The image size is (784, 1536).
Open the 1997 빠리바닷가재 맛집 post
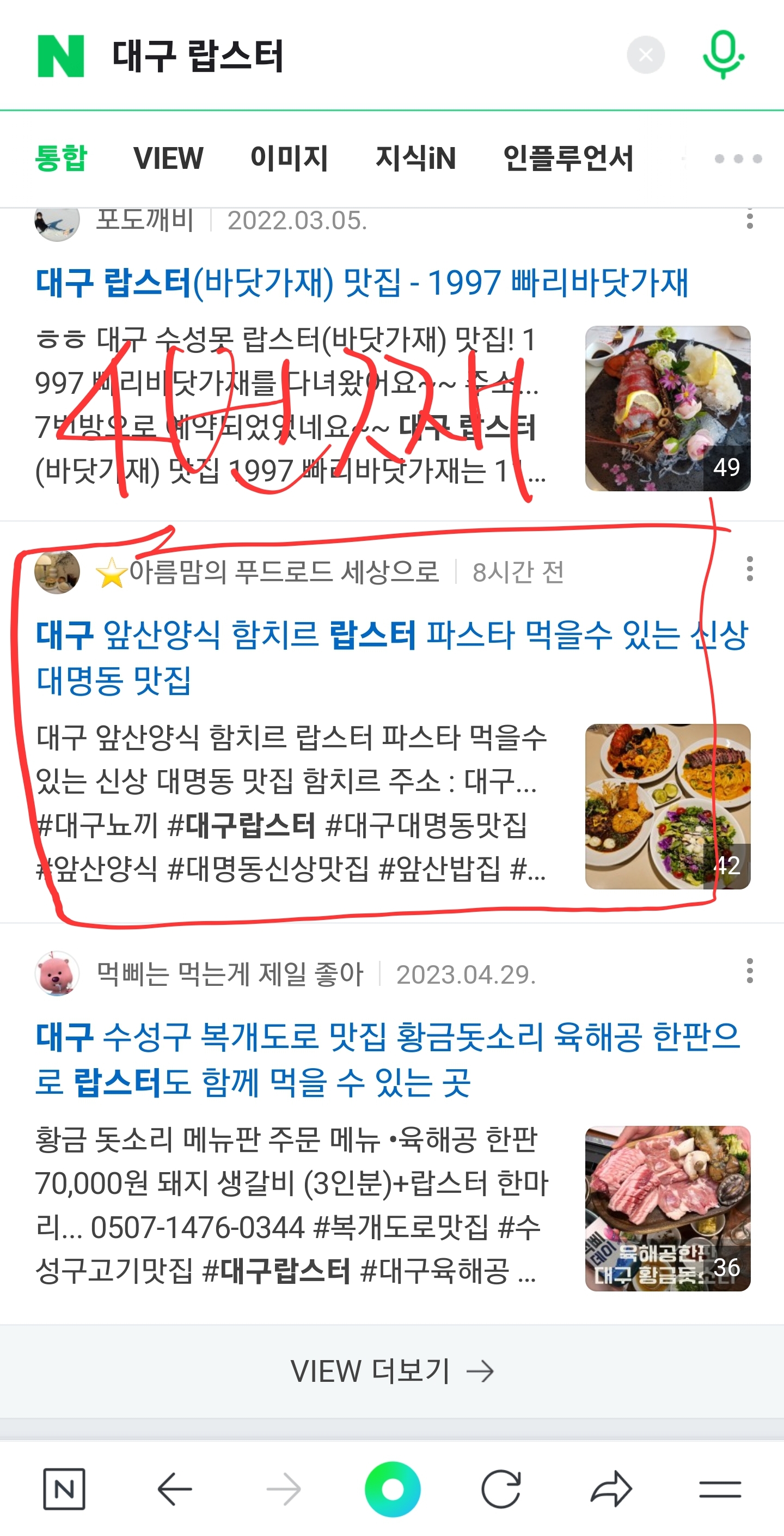coord(362,282)
